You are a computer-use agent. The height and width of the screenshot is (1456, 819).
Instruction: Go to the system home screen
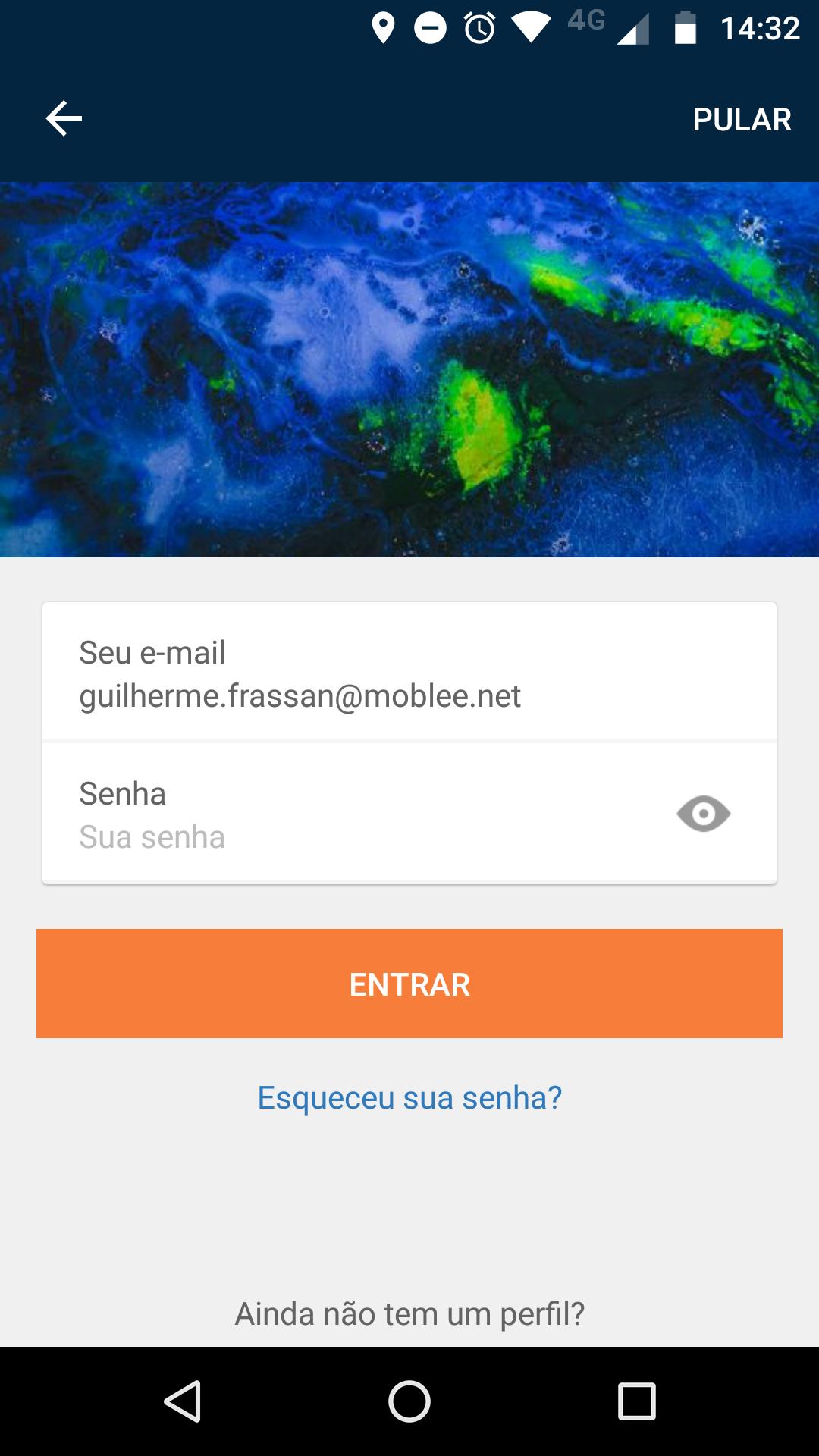coord(409,1401)
